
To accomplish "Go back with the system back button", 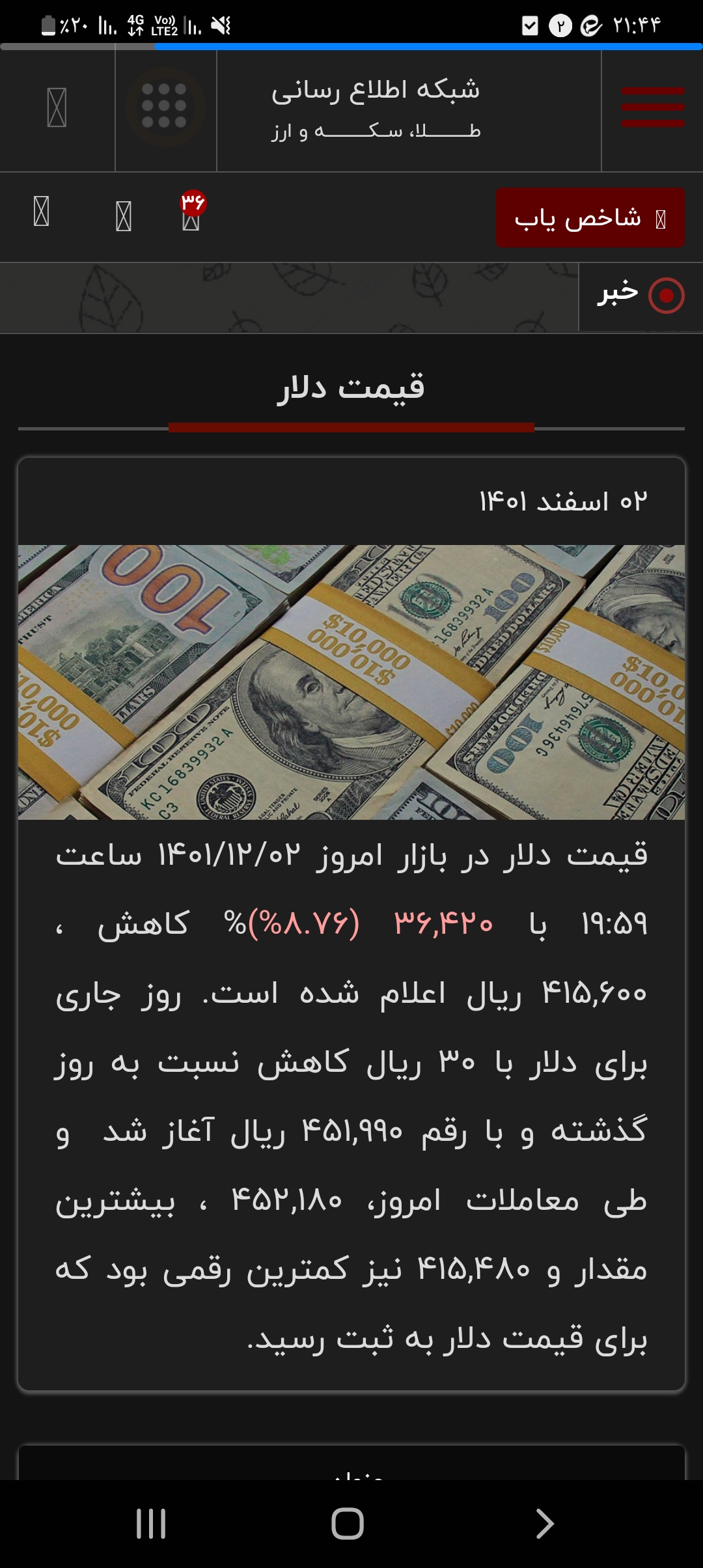I will 544,1524.
